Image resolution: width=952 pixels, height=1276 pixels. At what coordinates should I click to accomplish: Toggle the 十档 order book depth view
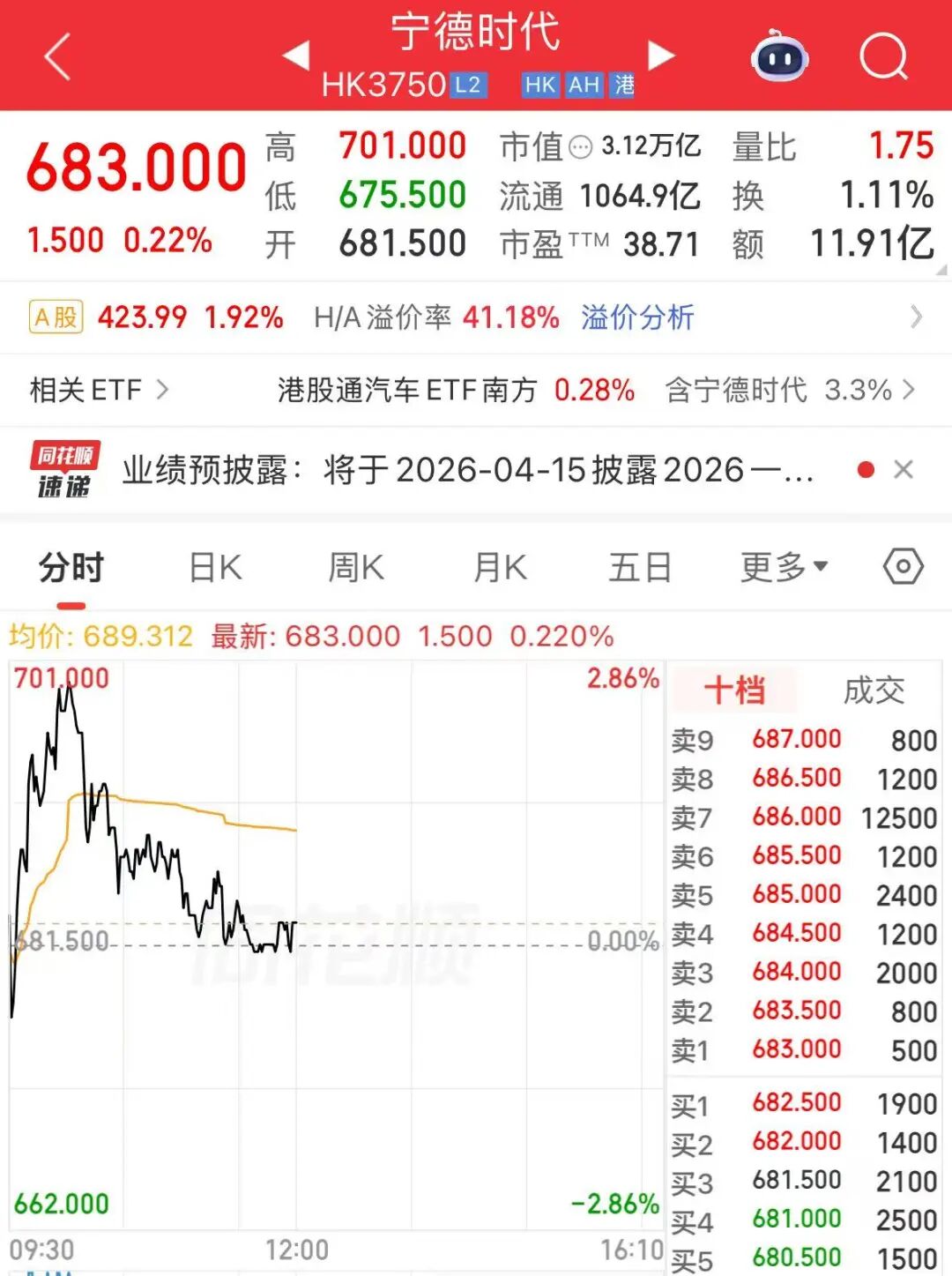point(734,690)
